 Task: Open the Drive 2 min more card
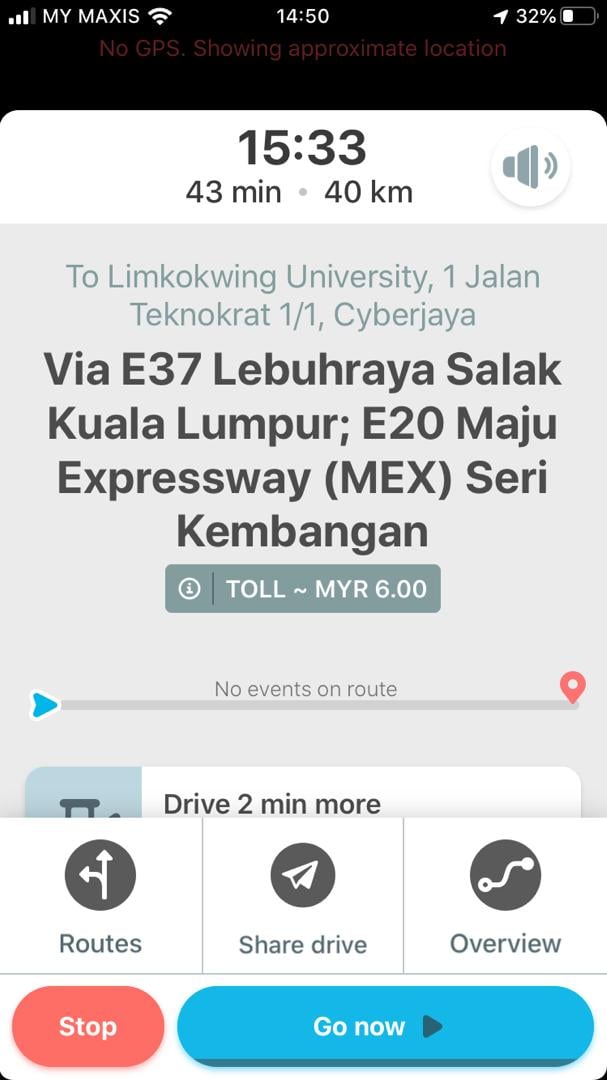coord(302,796)
